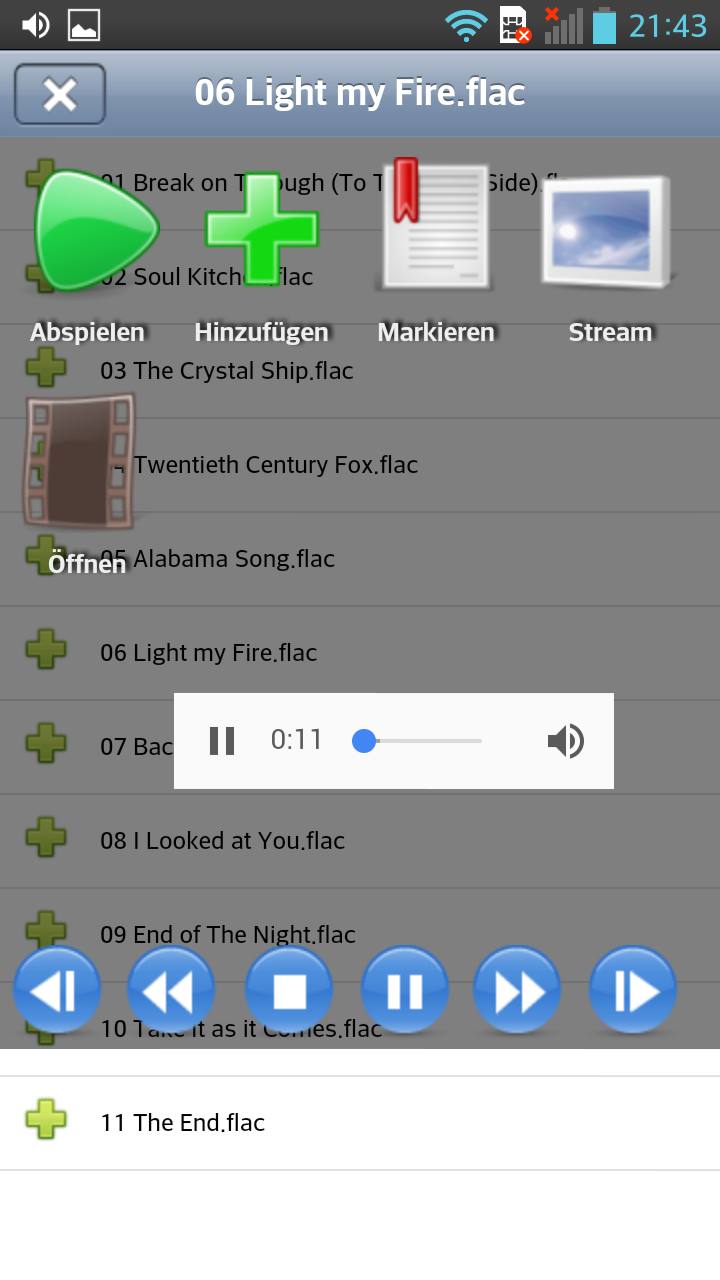Open 11 The End.flac
Viewport: 720px width, 1280px height.
[183, 1123]
